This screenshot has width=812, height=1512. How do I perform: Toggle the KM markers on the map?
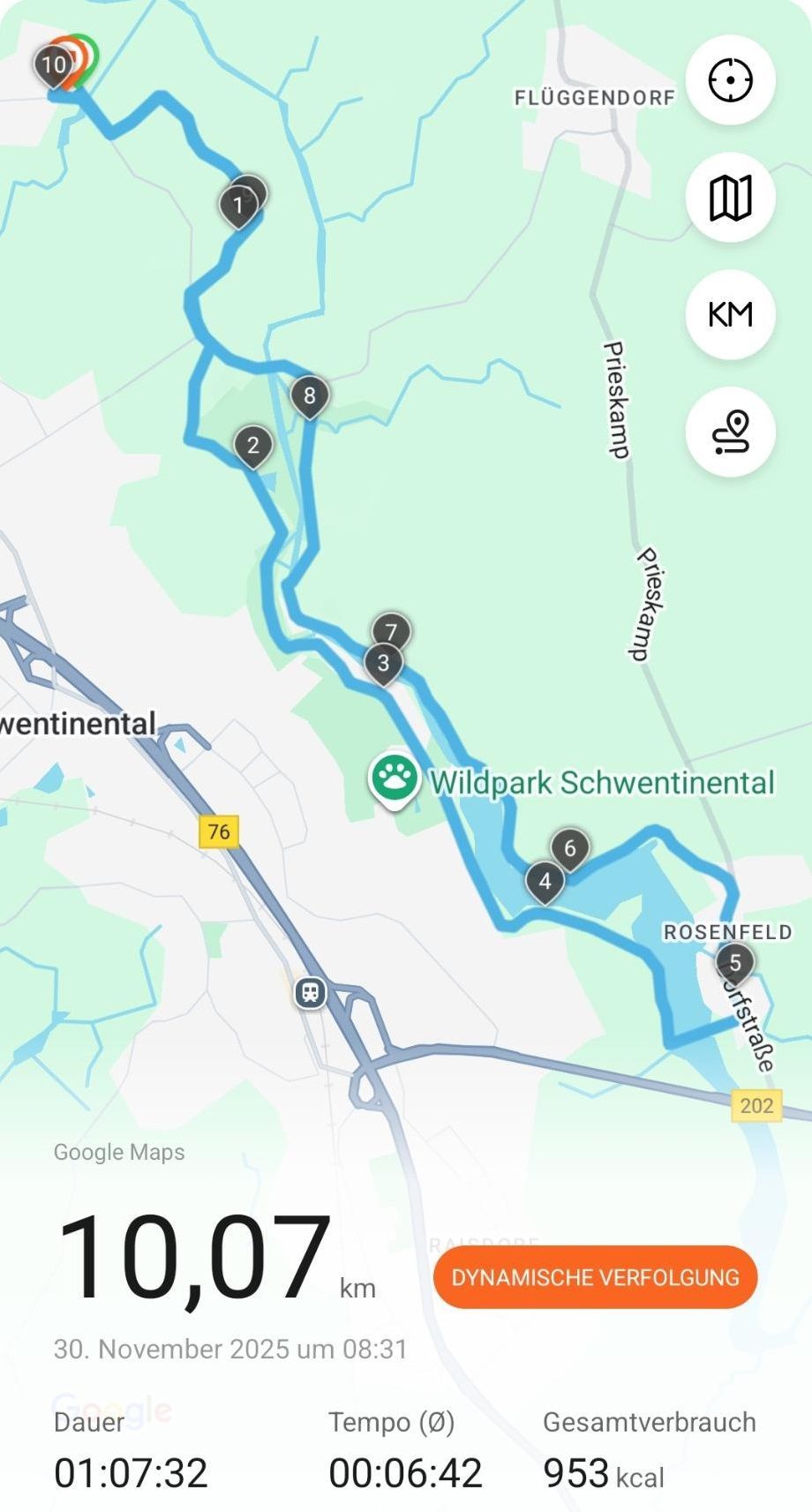click(x=730, y=314)
